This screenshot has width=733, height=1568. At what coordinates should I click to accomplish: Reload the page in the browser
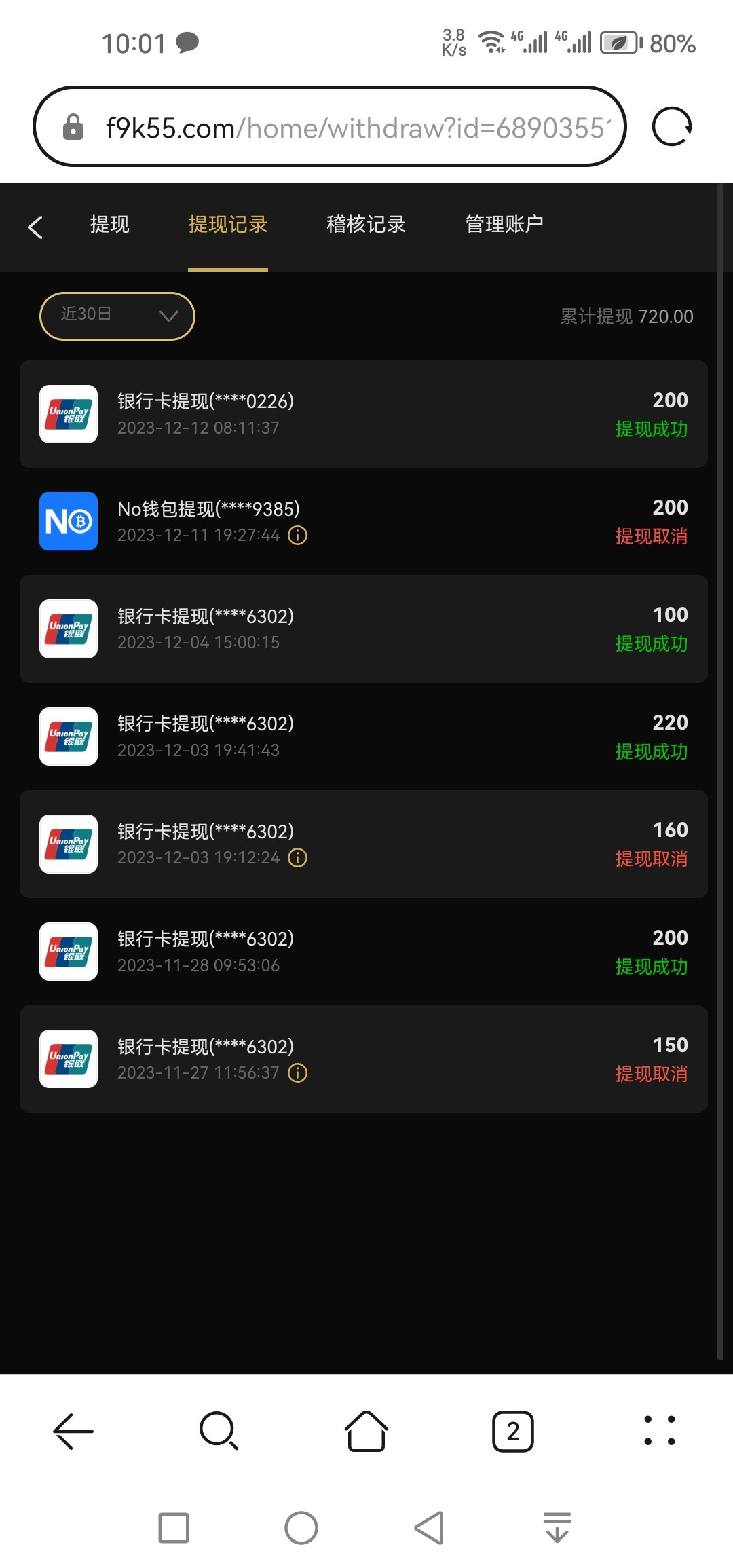[671, 127]
